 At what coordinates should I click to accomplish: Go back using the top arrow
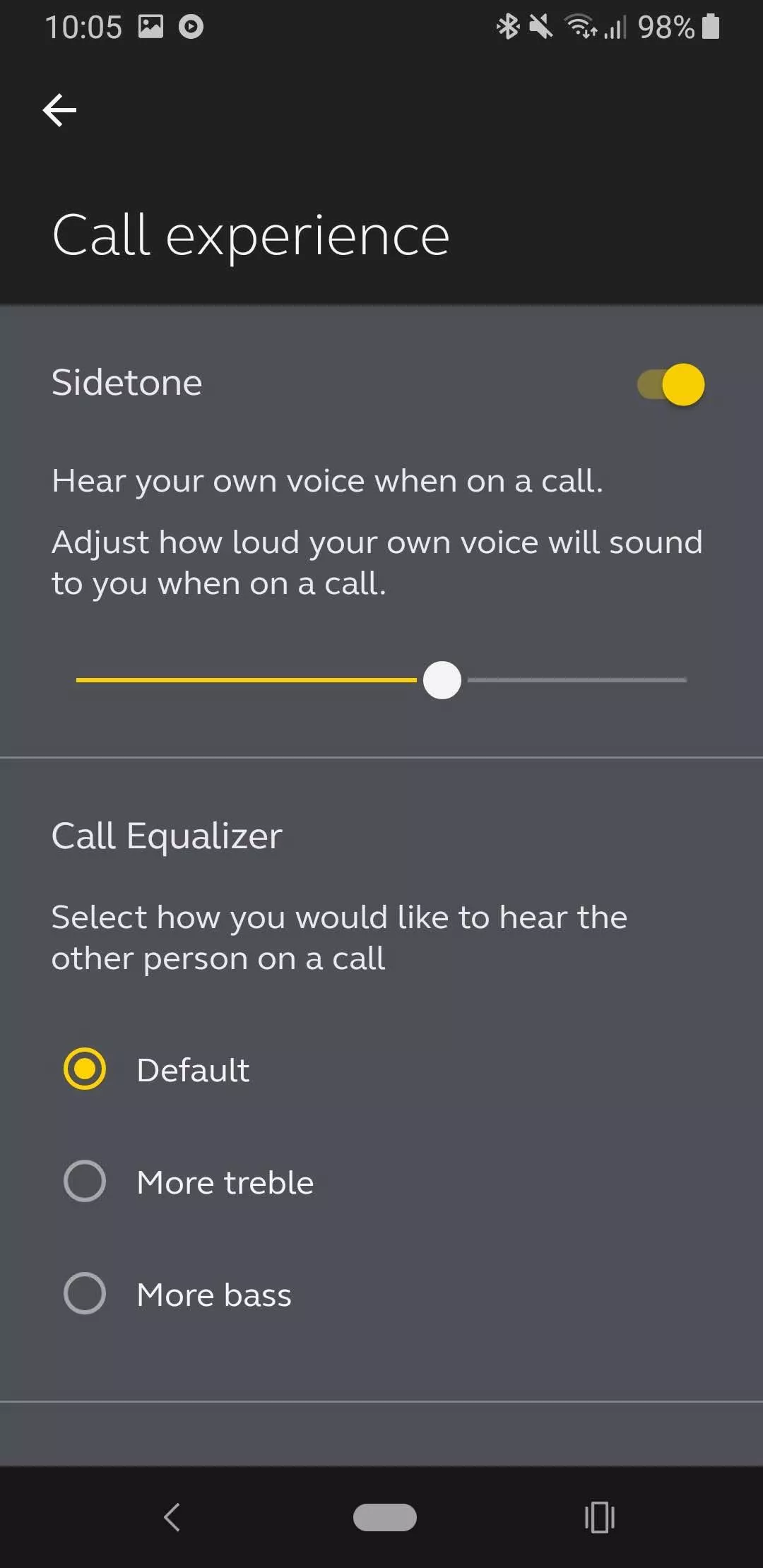coord(59,110)
